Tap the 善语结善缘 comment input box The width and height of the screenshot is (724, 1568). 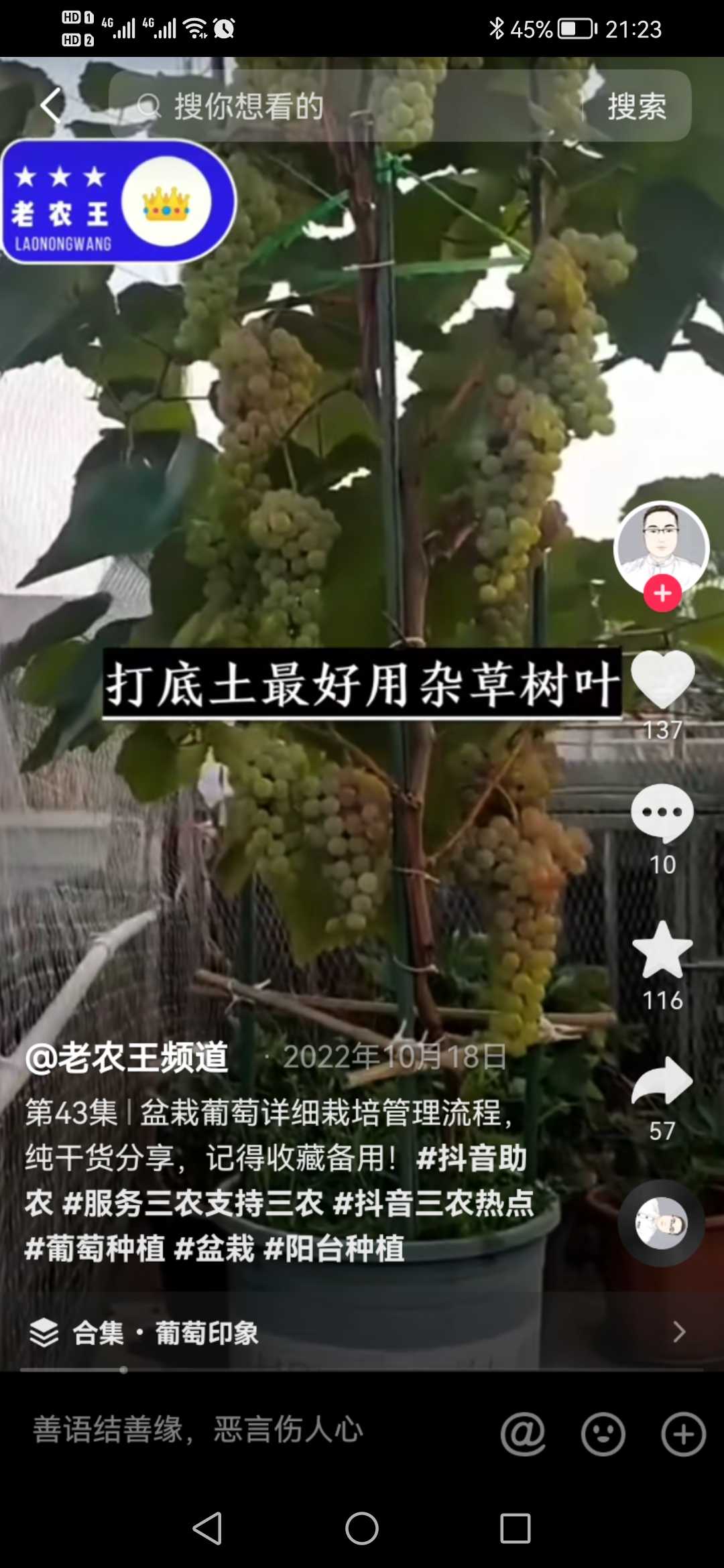pyautogui.click(x=255, y=1430)
